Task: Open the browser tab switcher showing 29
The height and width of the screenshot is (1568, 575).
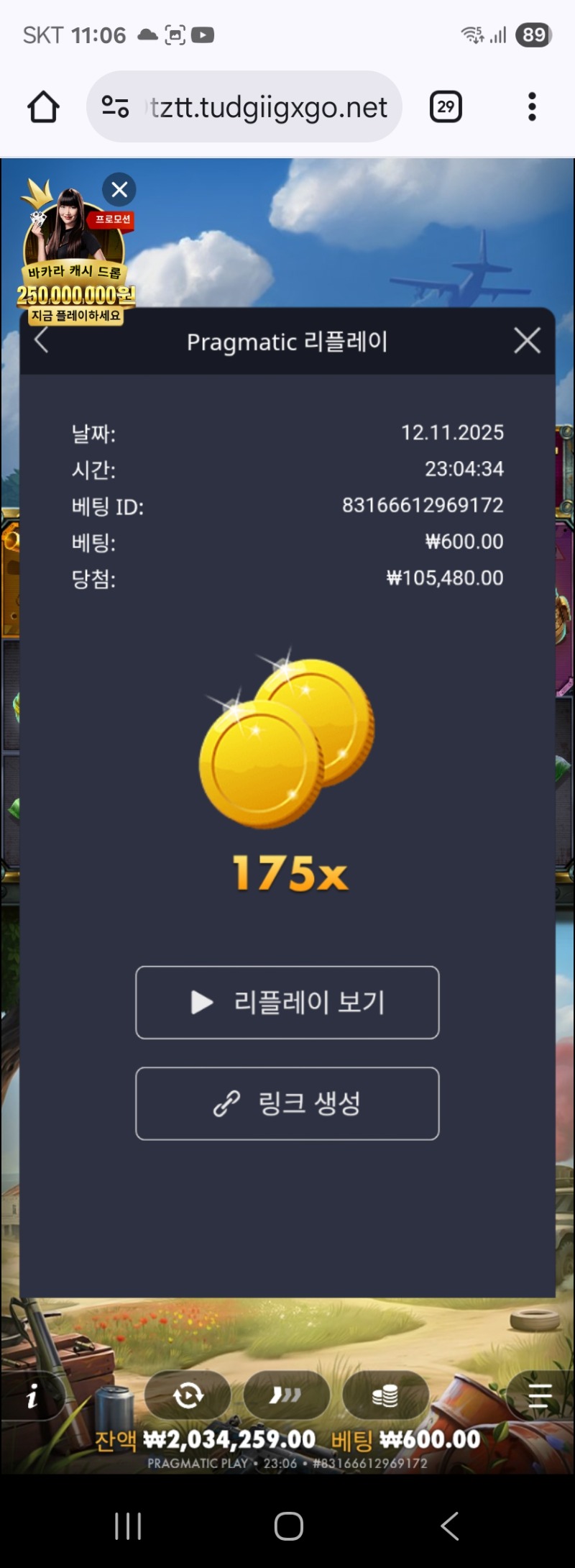Action: (x=446, y=106)
